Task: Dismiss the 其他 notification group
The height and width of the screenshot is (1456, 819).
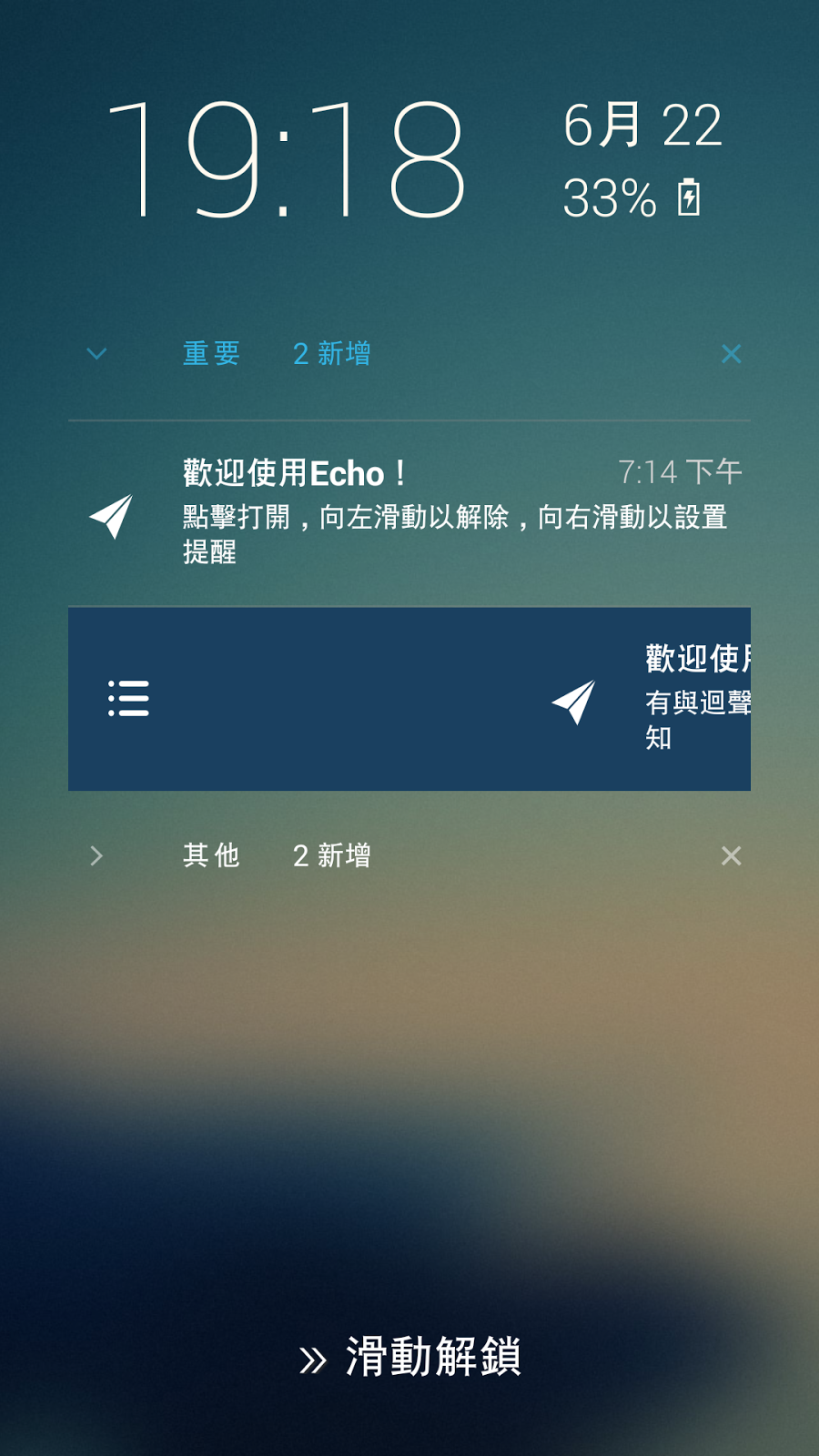Action: [x=731, y=855]
